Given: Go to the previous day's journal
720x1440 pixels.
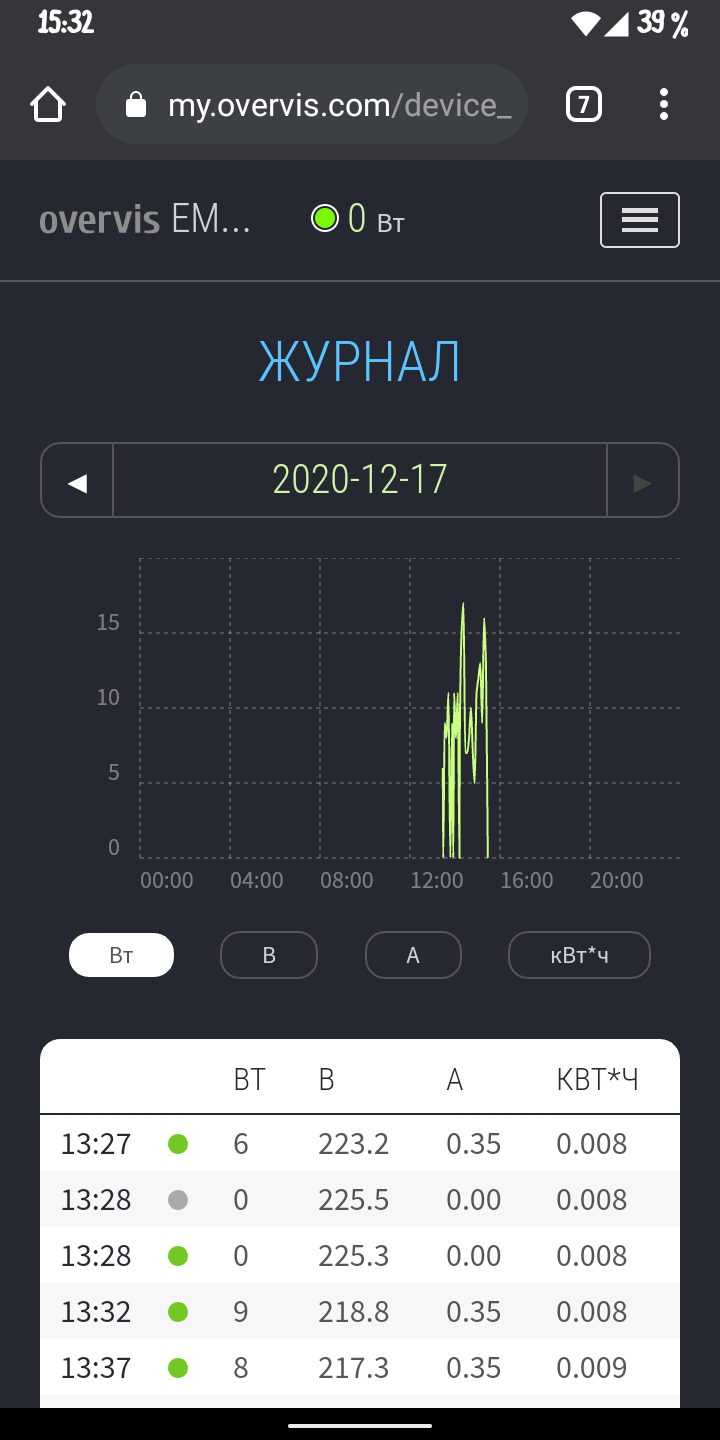Looking at the screenshot, I should (x=77, y=480).
